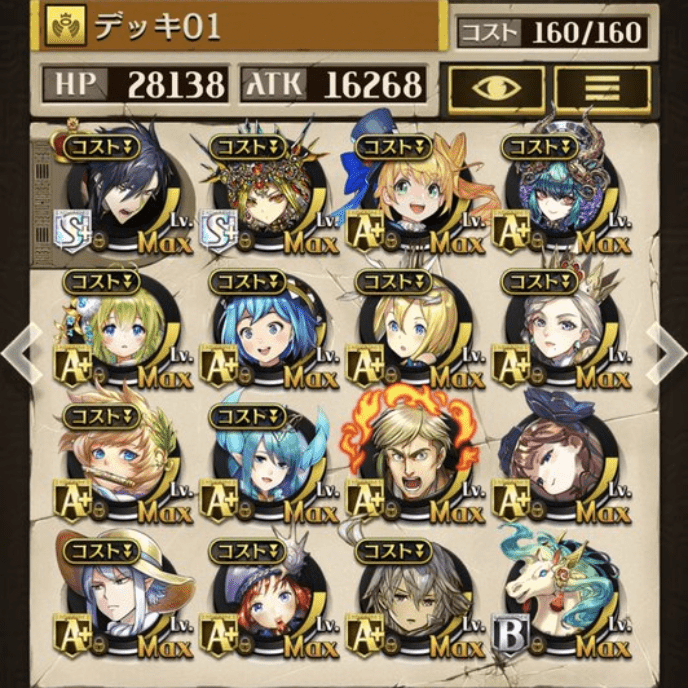
Task: Go to the next deck arrow
Action: click(x=668, y=350)
